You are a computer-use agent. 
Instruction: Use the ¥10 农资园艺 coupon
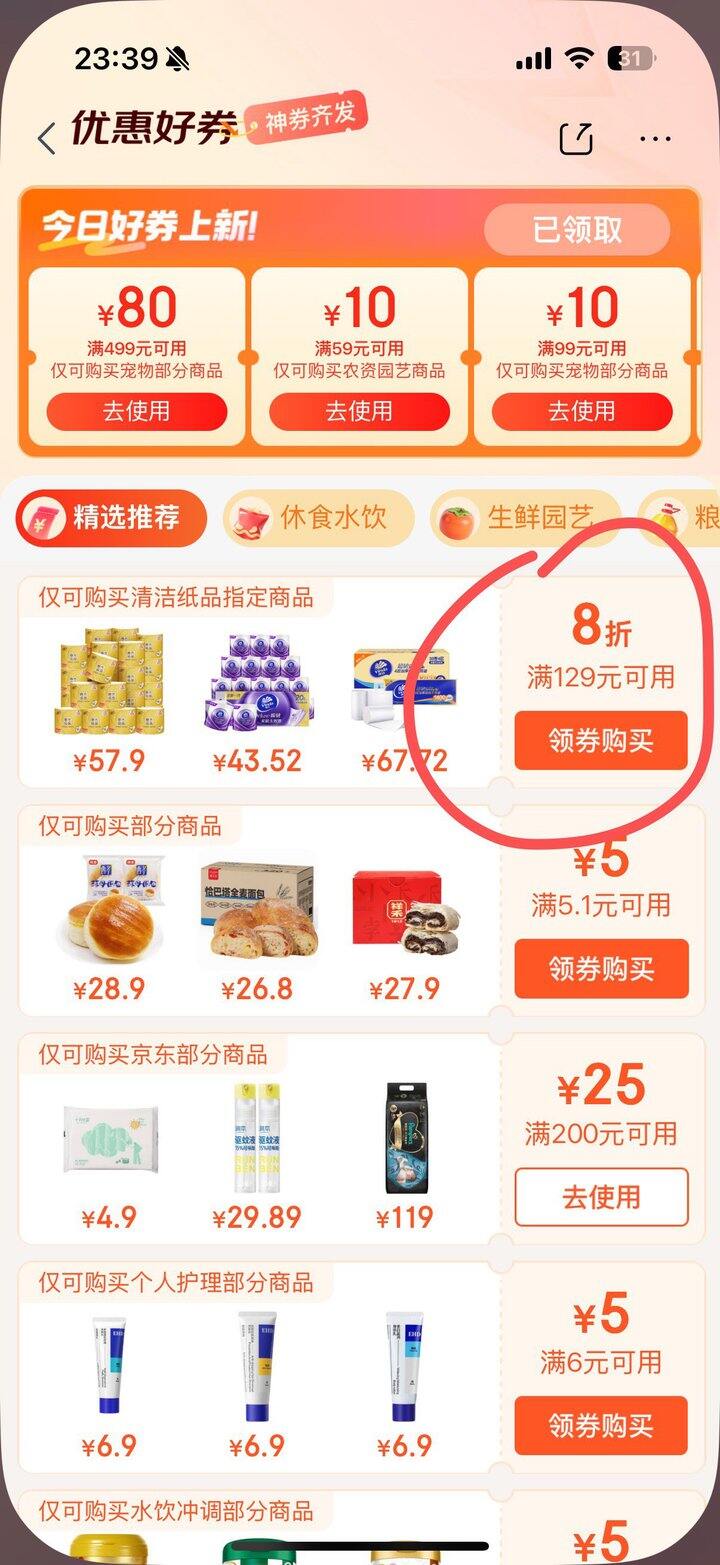pos(359,411)
